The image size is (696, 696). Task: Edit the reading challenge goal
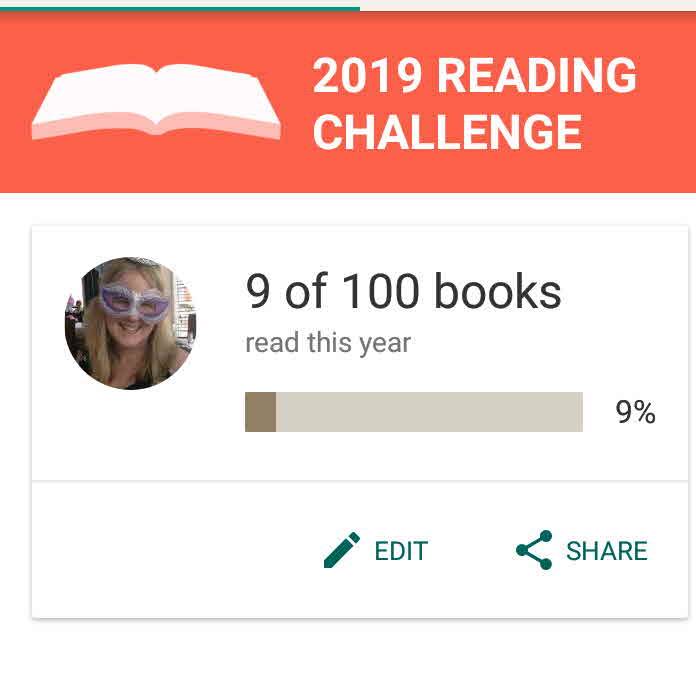376,551
